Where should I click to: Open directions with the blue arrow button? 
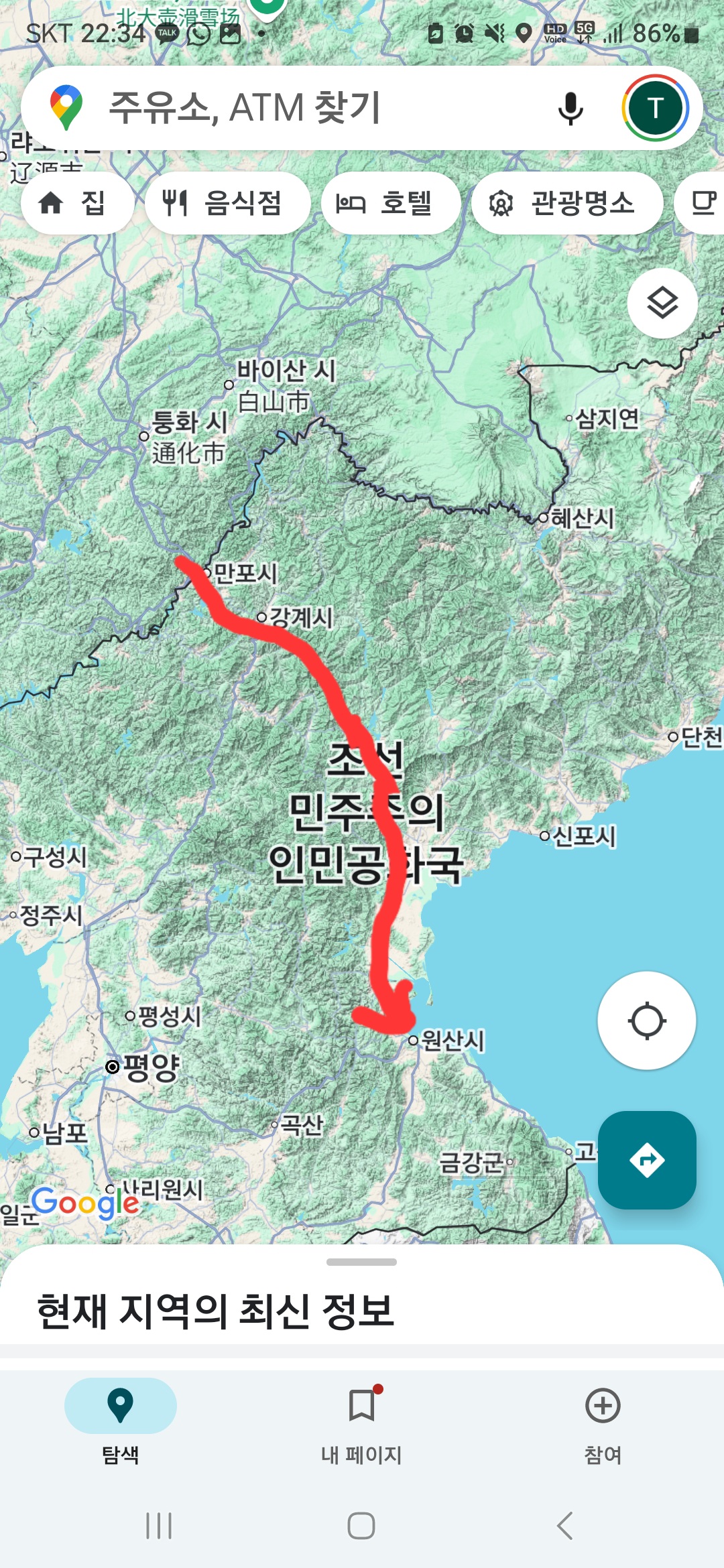point(646,1160)
